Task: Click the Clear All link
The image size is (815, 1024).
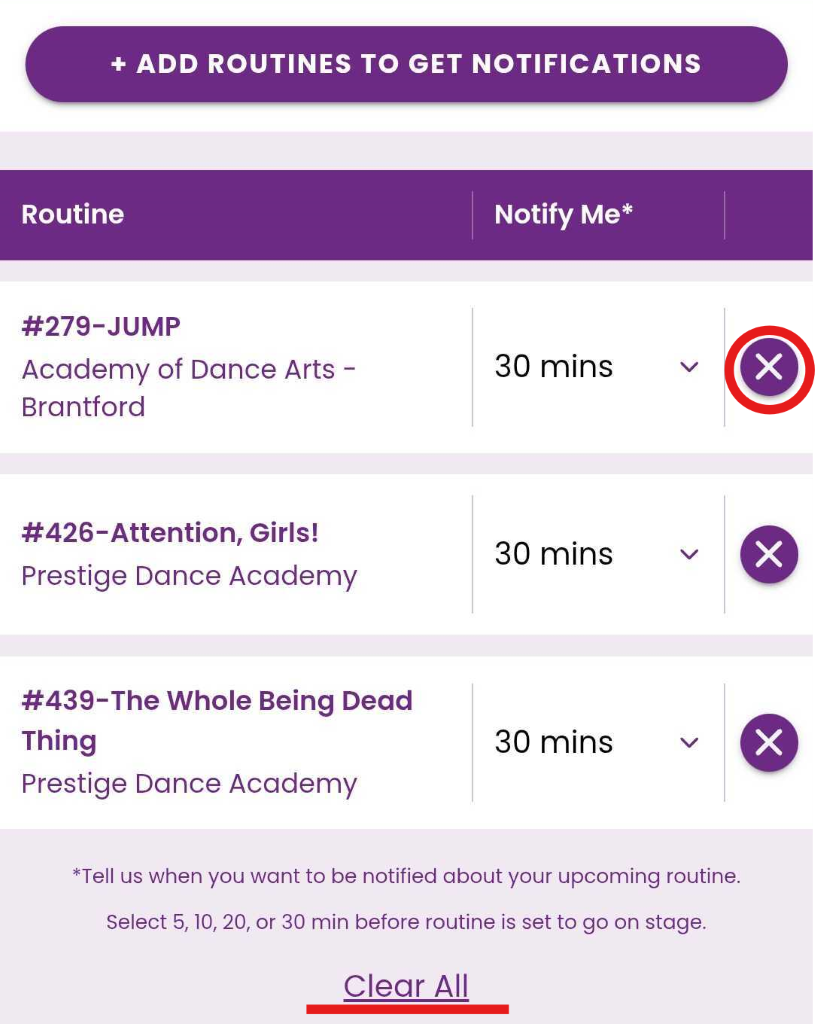Action: (x=407, y=986)
